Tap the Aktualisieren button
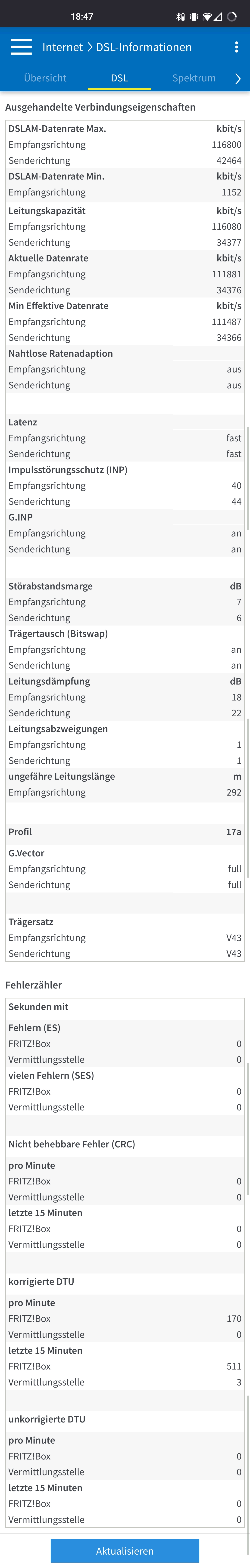 125,1550
